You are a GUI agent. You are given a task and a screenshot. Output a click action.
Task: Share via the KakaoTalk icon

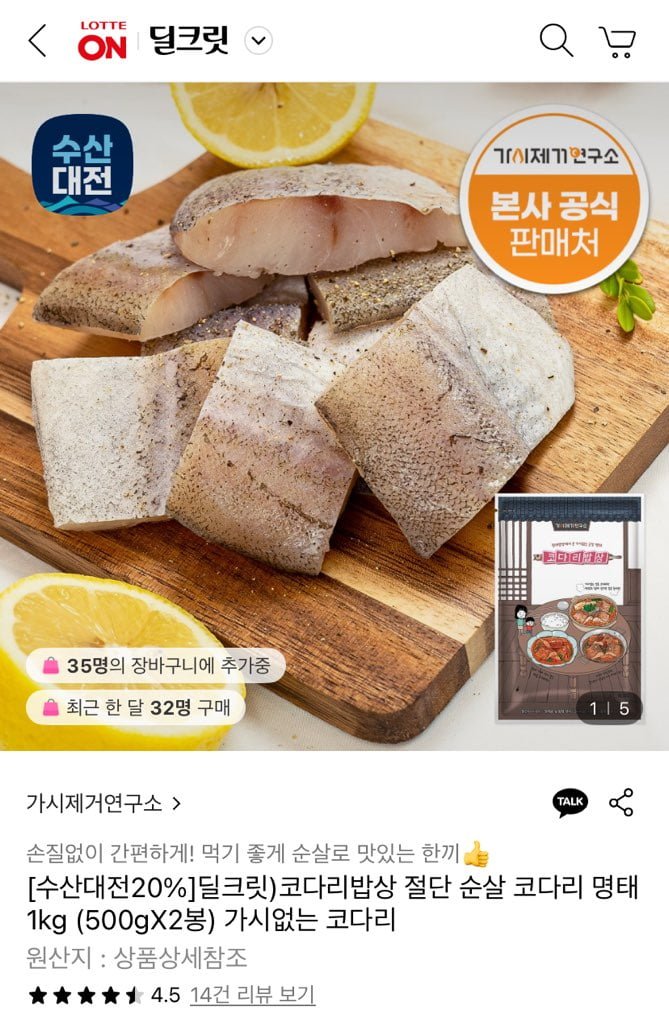(571, 802)
